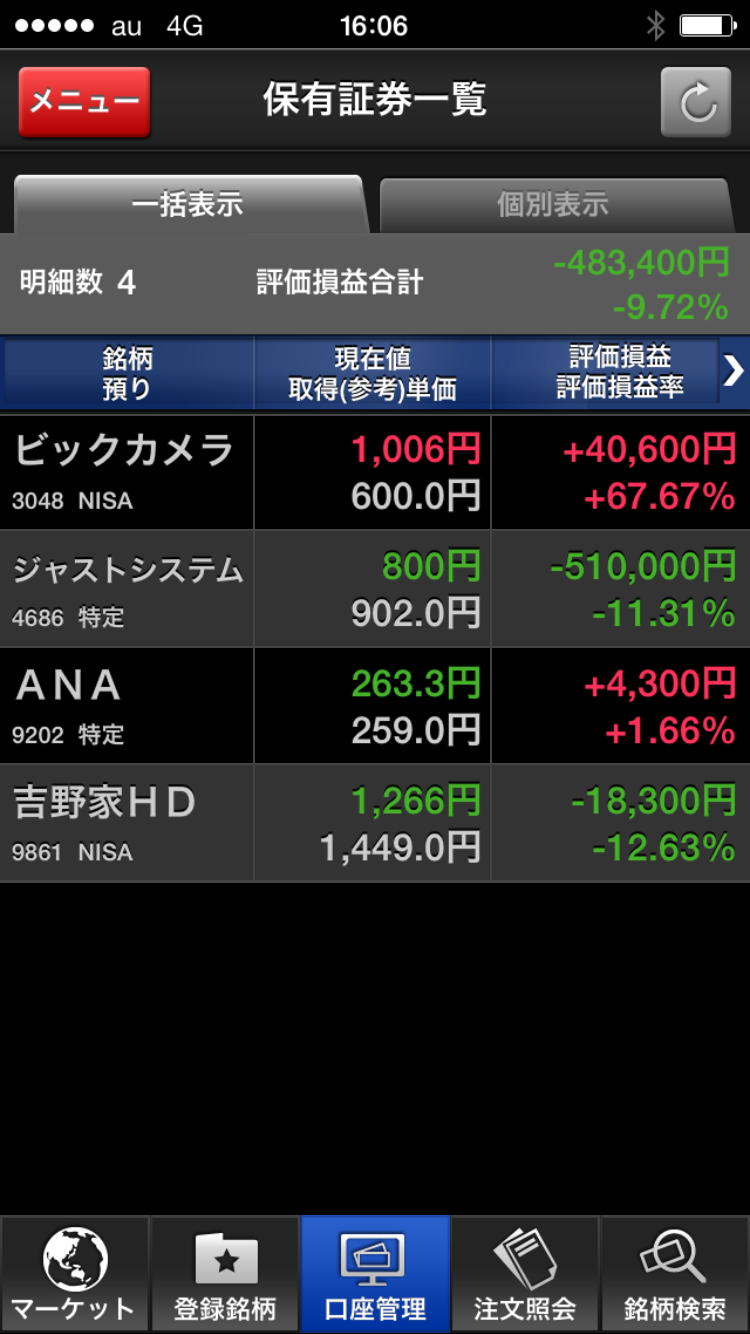Image resolution: width=750 pixels, height=1334 pixels.
Task: Refresh the holdings list
Action: 696,102
